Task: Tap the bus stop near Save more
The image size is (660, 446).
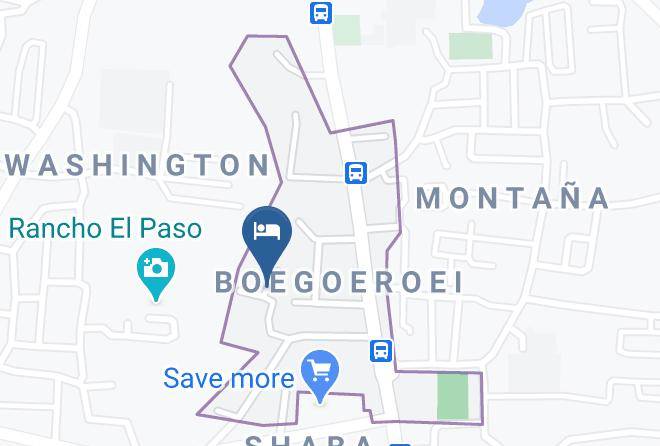Action: click(x=381, y=351)
